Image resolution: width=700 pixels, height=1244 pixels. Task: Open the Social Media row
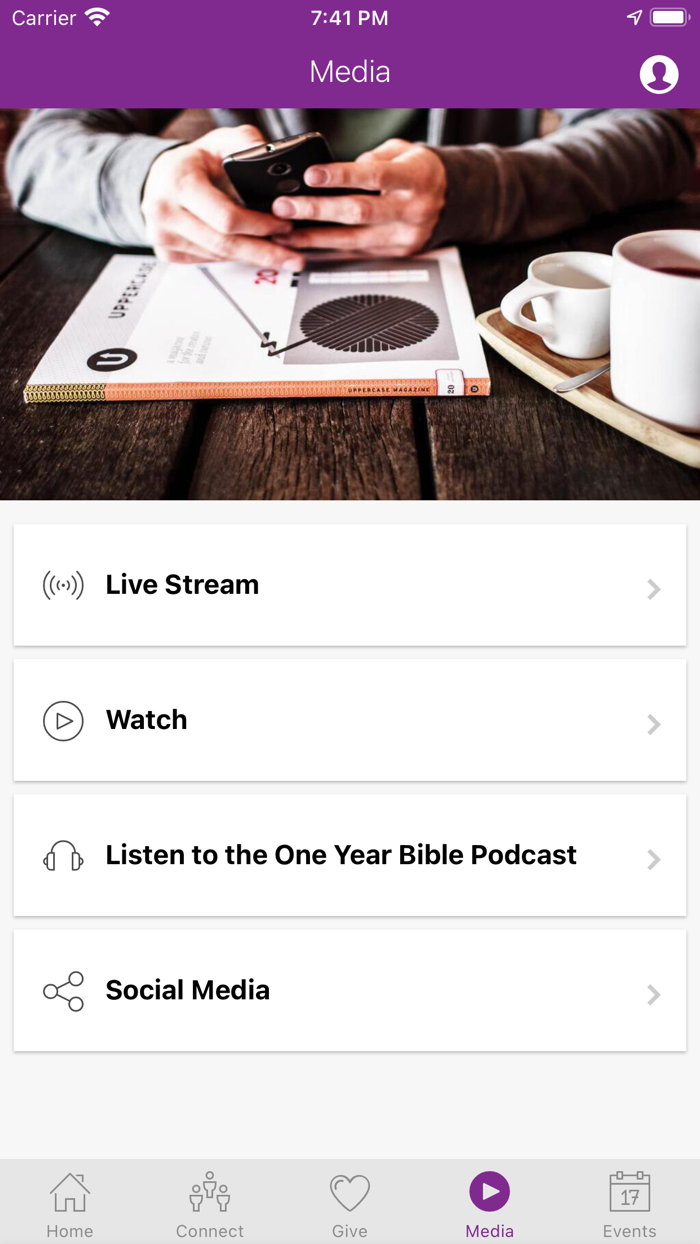coord(350,990)
